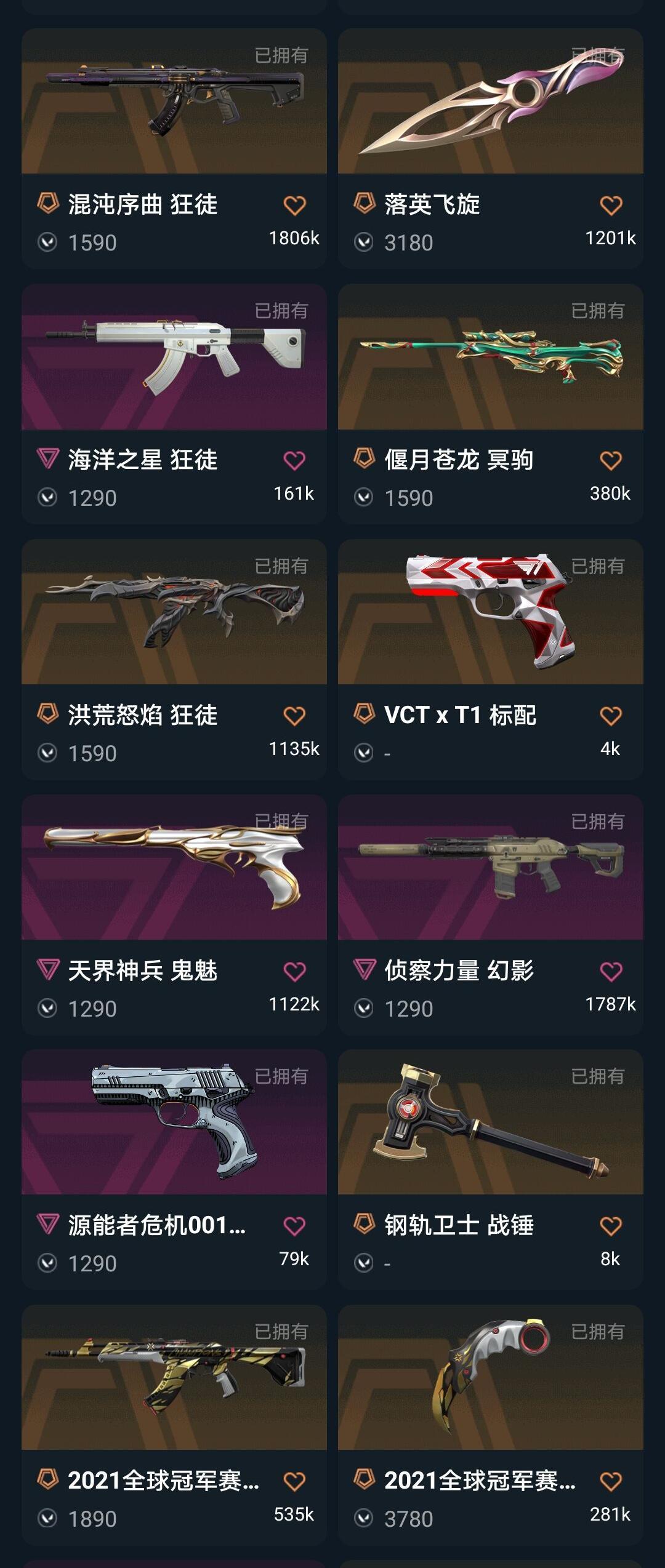
Task: Like the 落英飞旋 knife skin
Action: coord(611,206)
